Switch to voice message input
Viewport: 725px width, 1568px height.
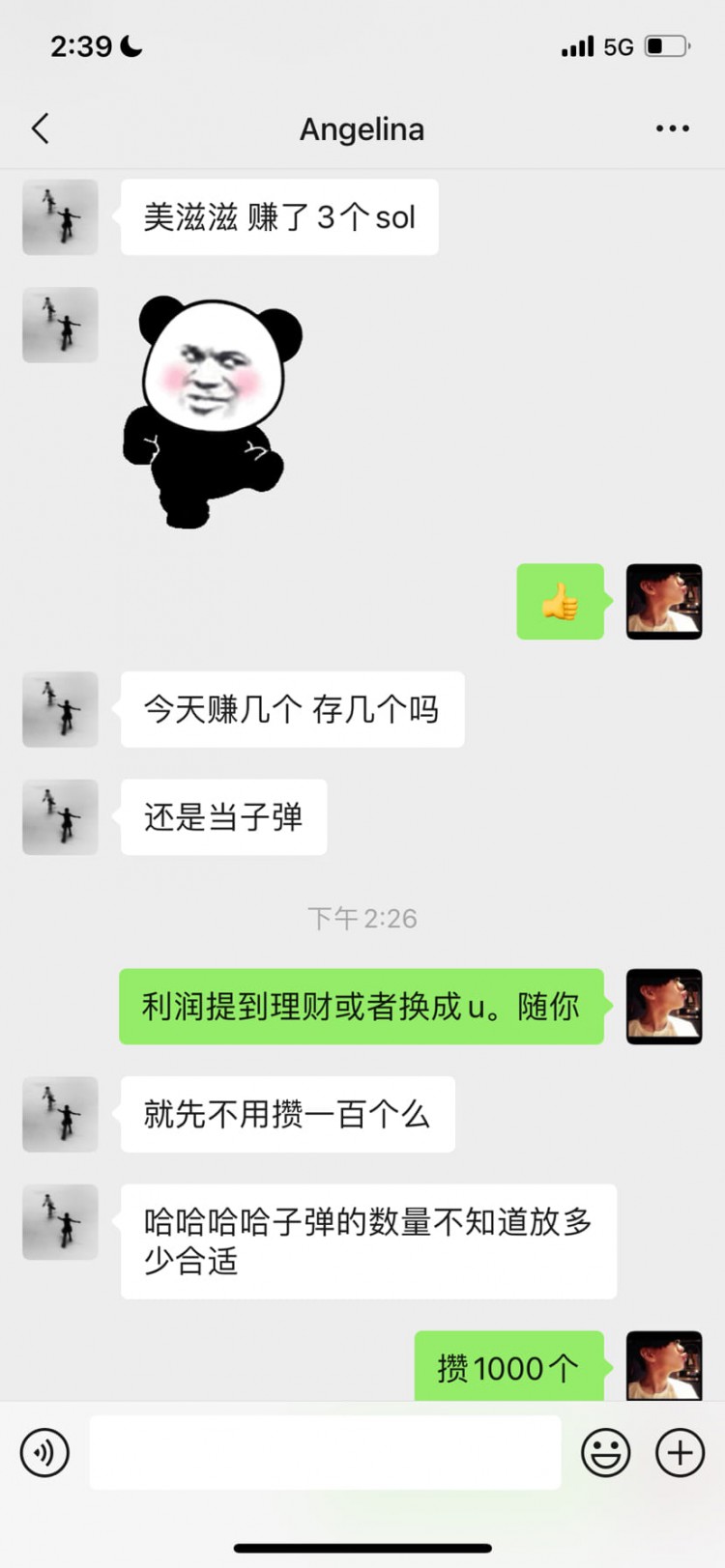click(44, 1452)
